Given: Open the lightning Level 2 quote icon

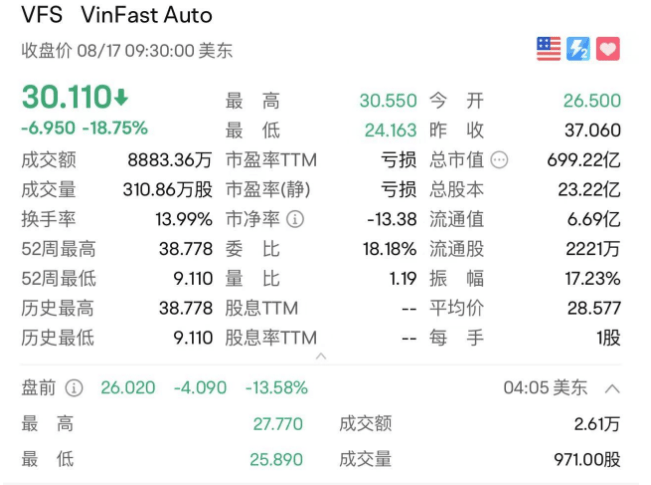Looking at the screenshot, I should pyautogui.click(x=579, y=49).
